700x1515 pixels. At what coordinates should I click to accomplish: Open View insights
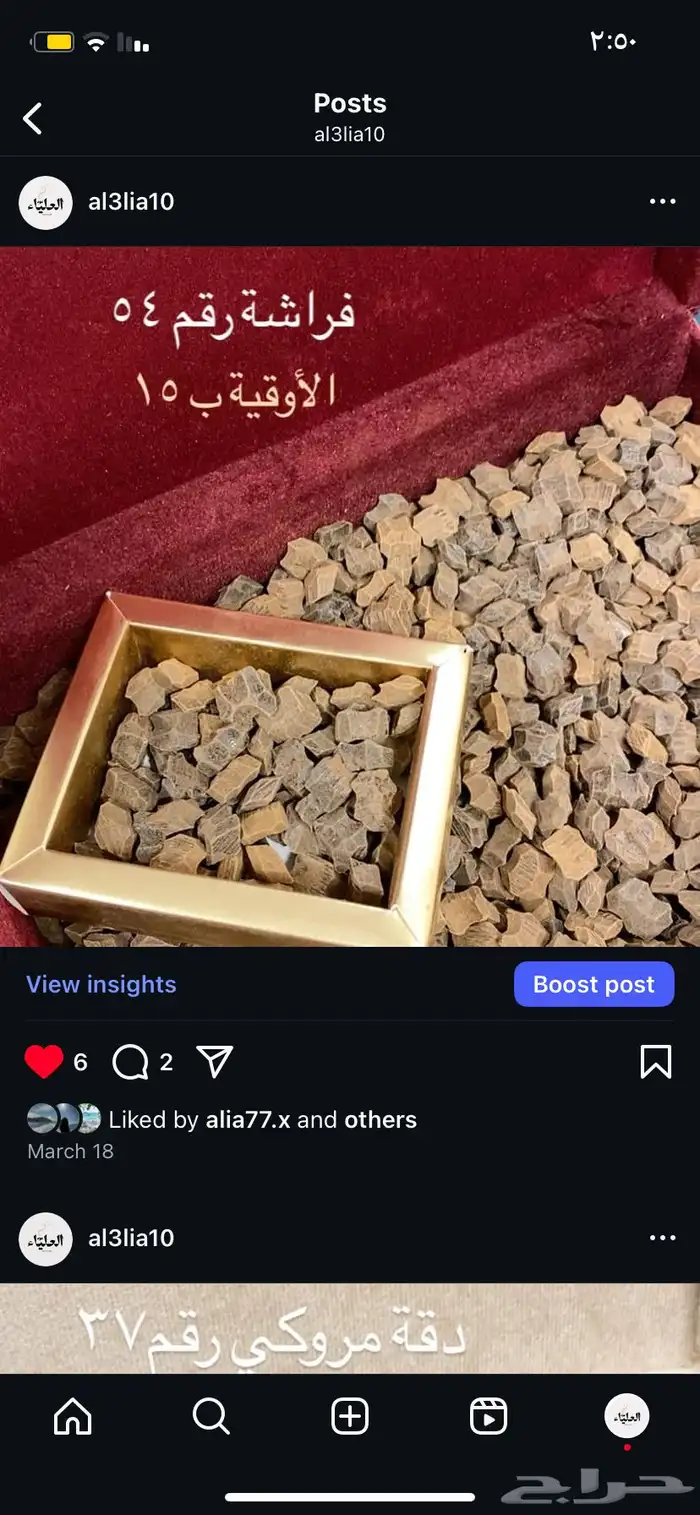pos(101,984)
